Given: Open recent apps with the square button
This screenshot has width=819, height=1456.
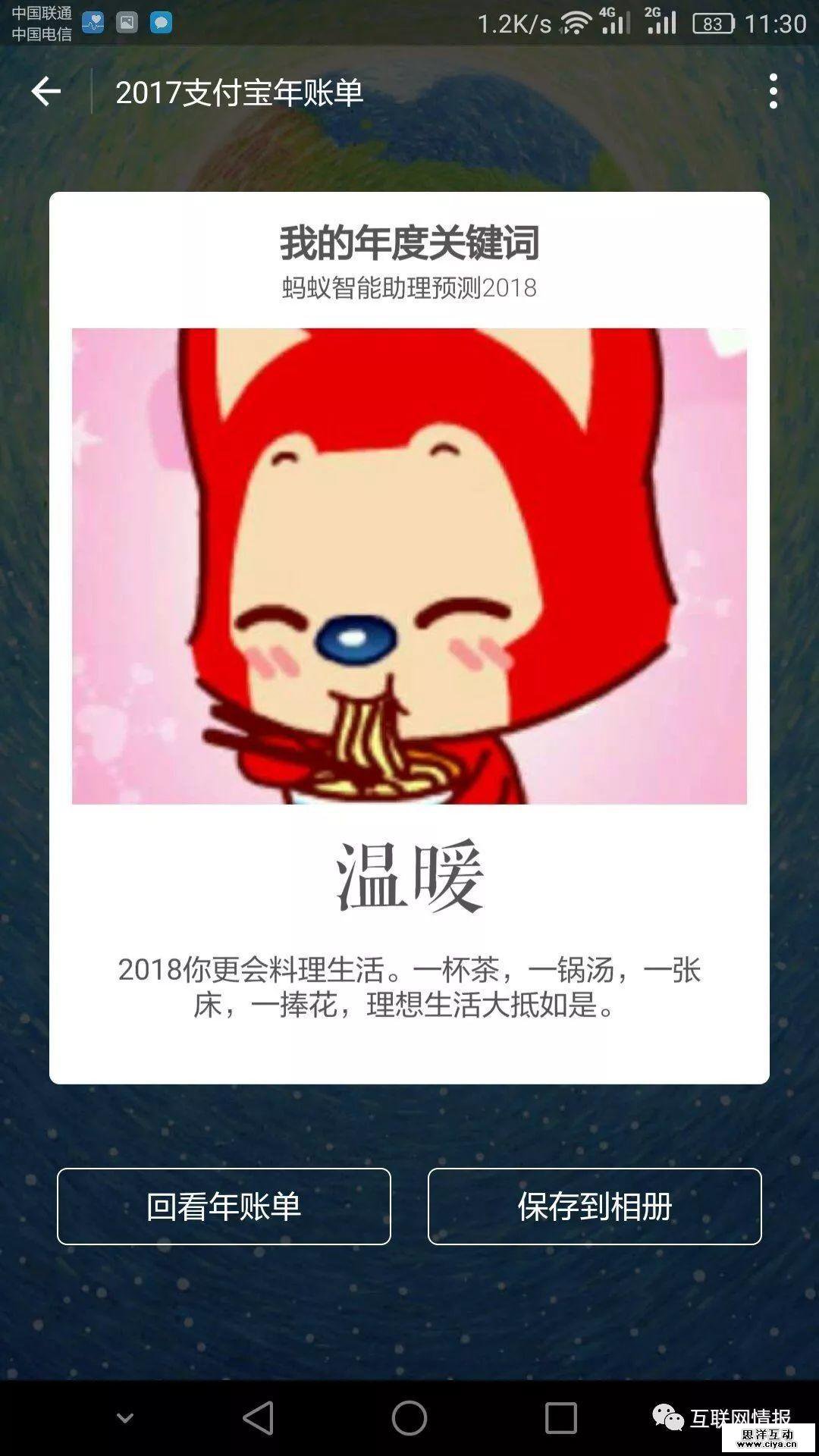Looking at the screenshot, I should point(561,1417).
